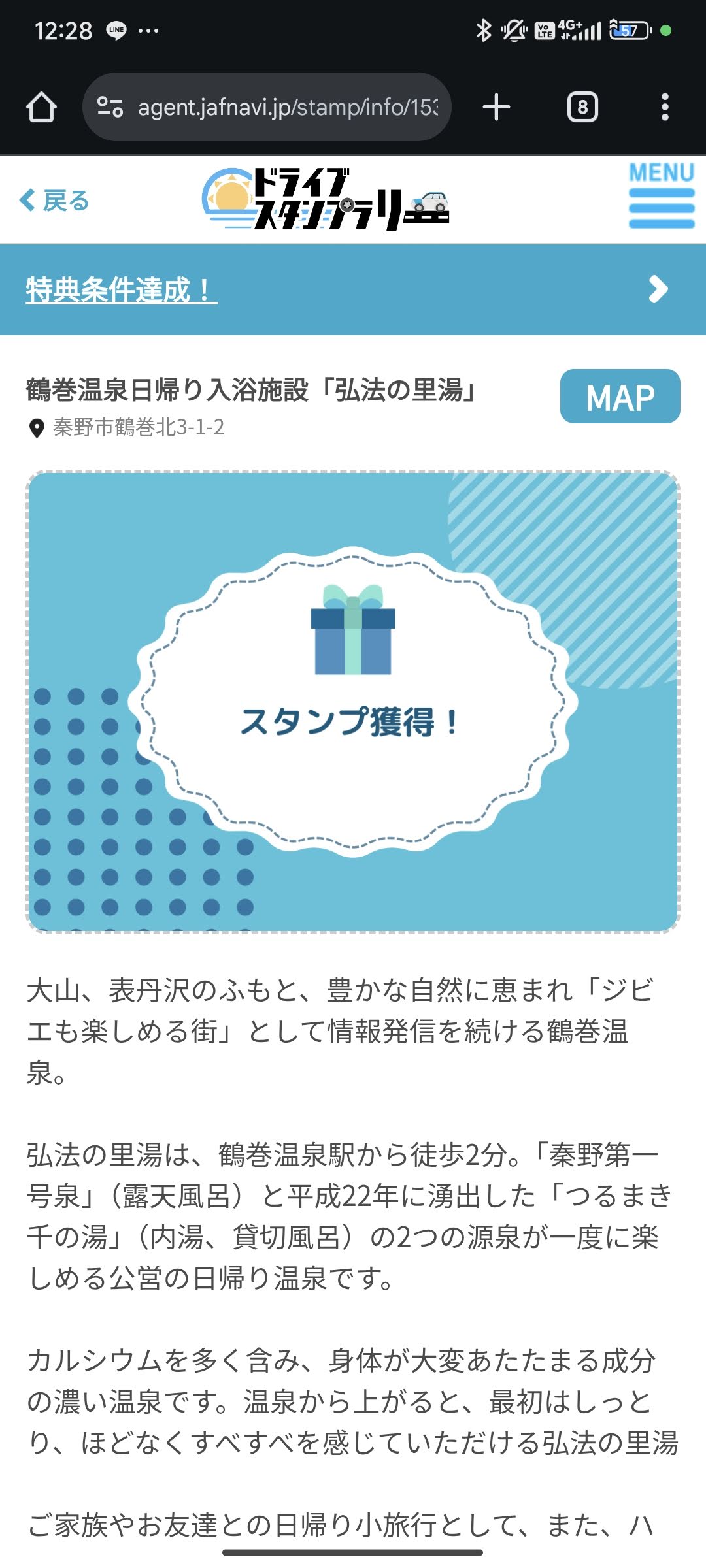Open the MAP for 弘法の里湯
The image size is (706, 1568).
620,397
